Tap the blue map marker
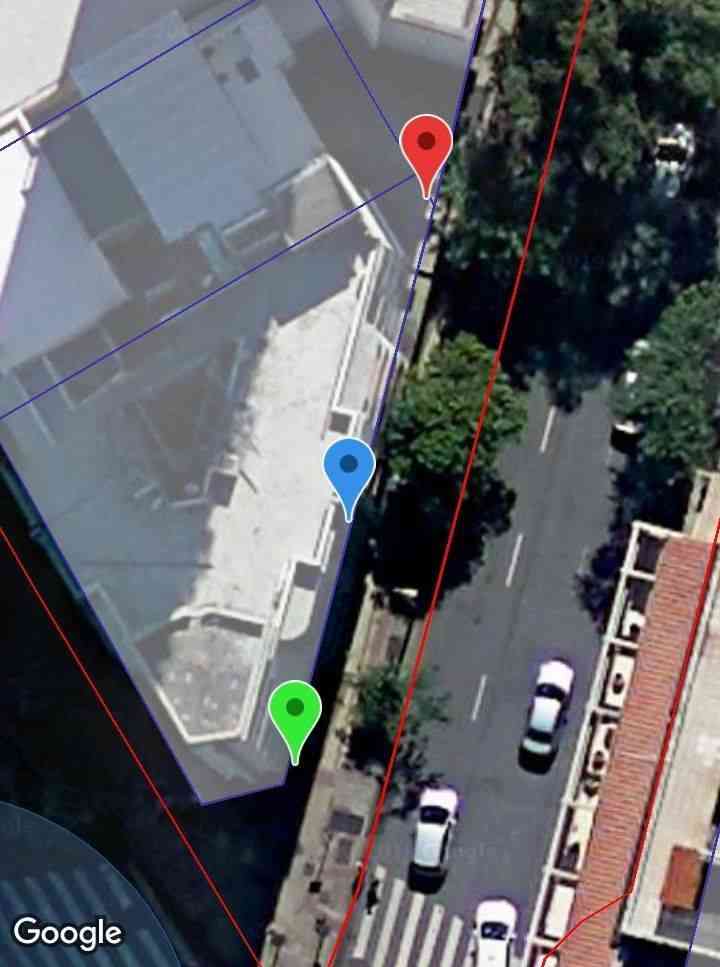This screenshot has height=967, width=720. (x=349, y=470)
